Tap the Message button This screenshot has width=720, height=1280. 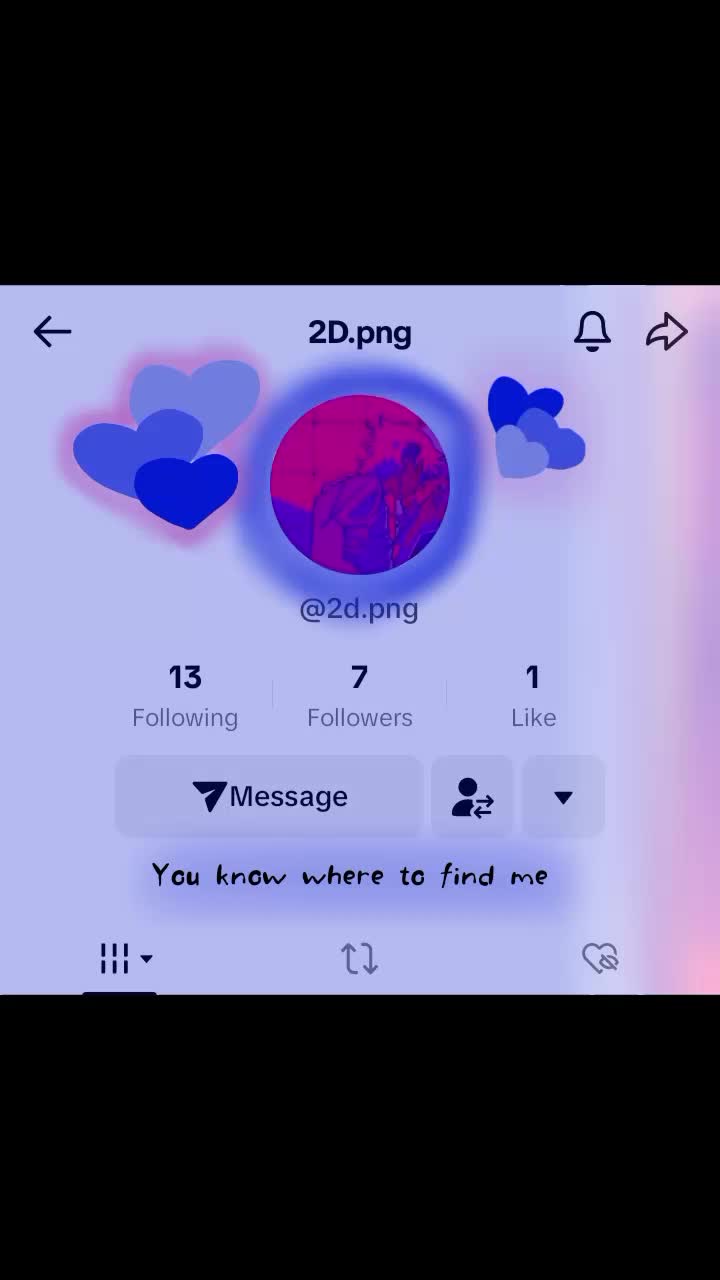(x=270, y=796)
